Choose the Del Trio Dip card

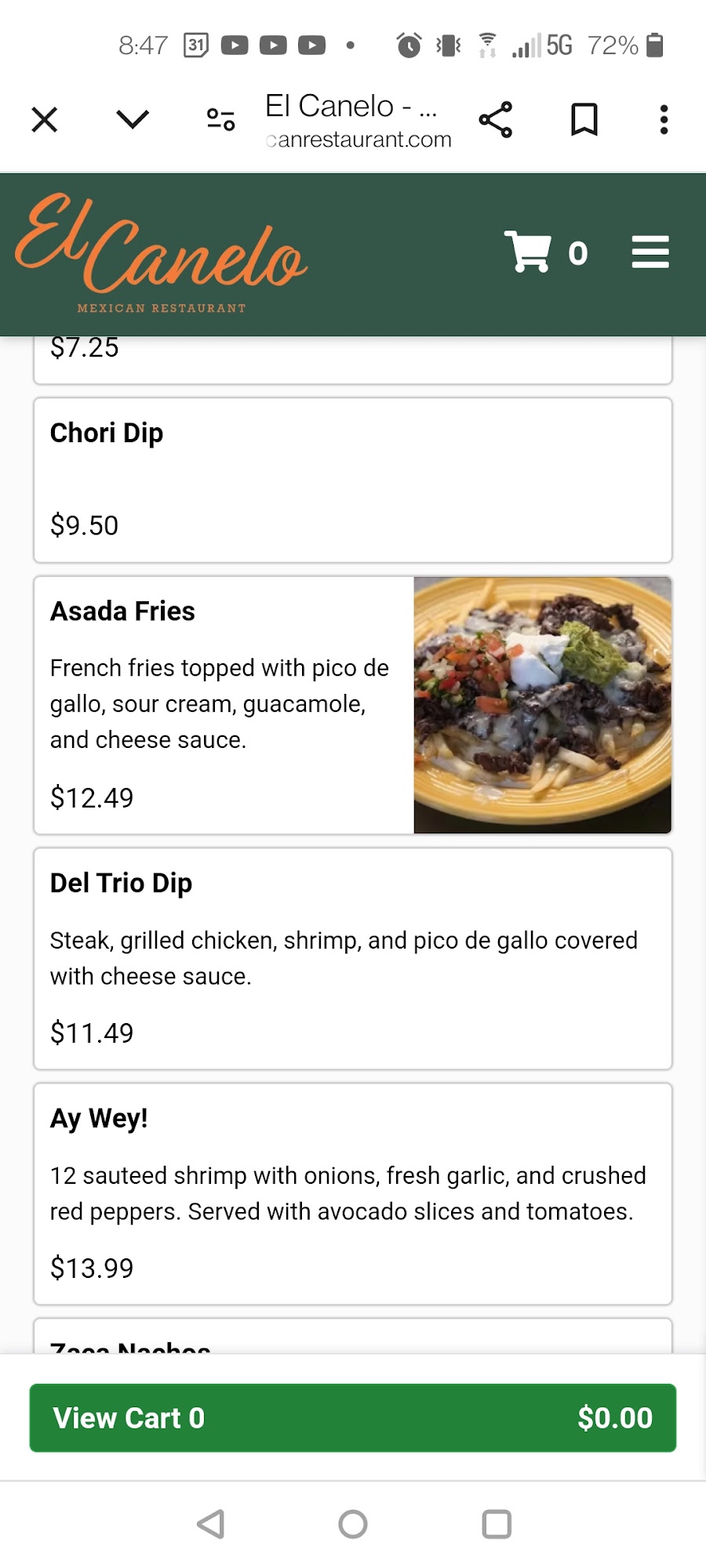point(352,958)
